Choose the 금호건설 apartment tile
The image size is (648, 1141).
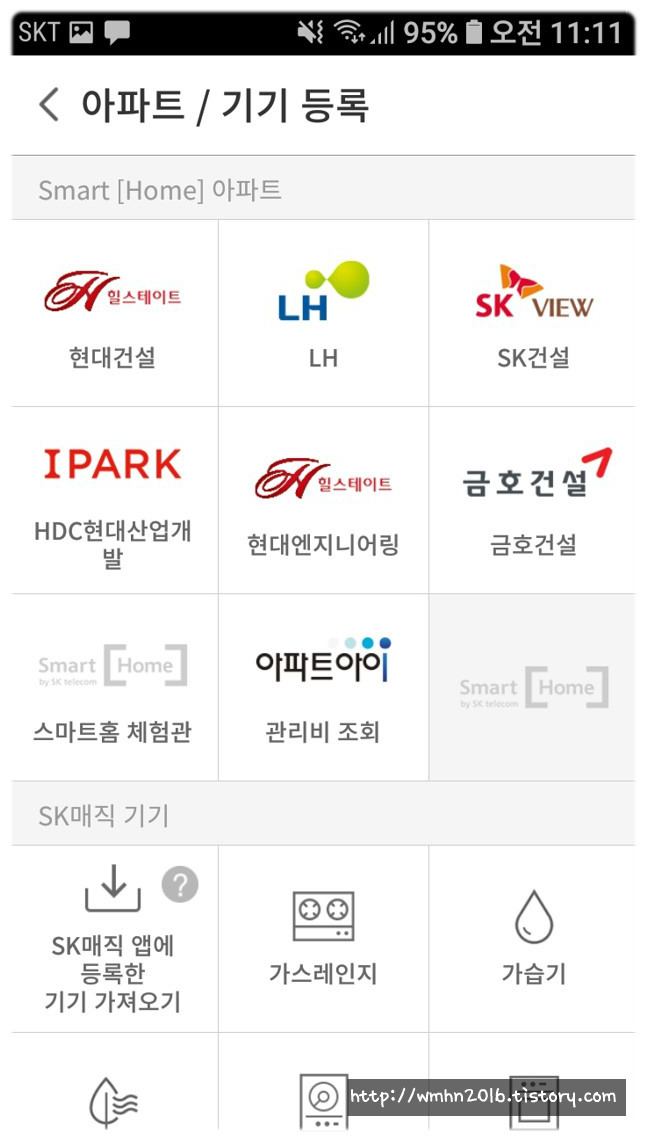tap(532, 500)
